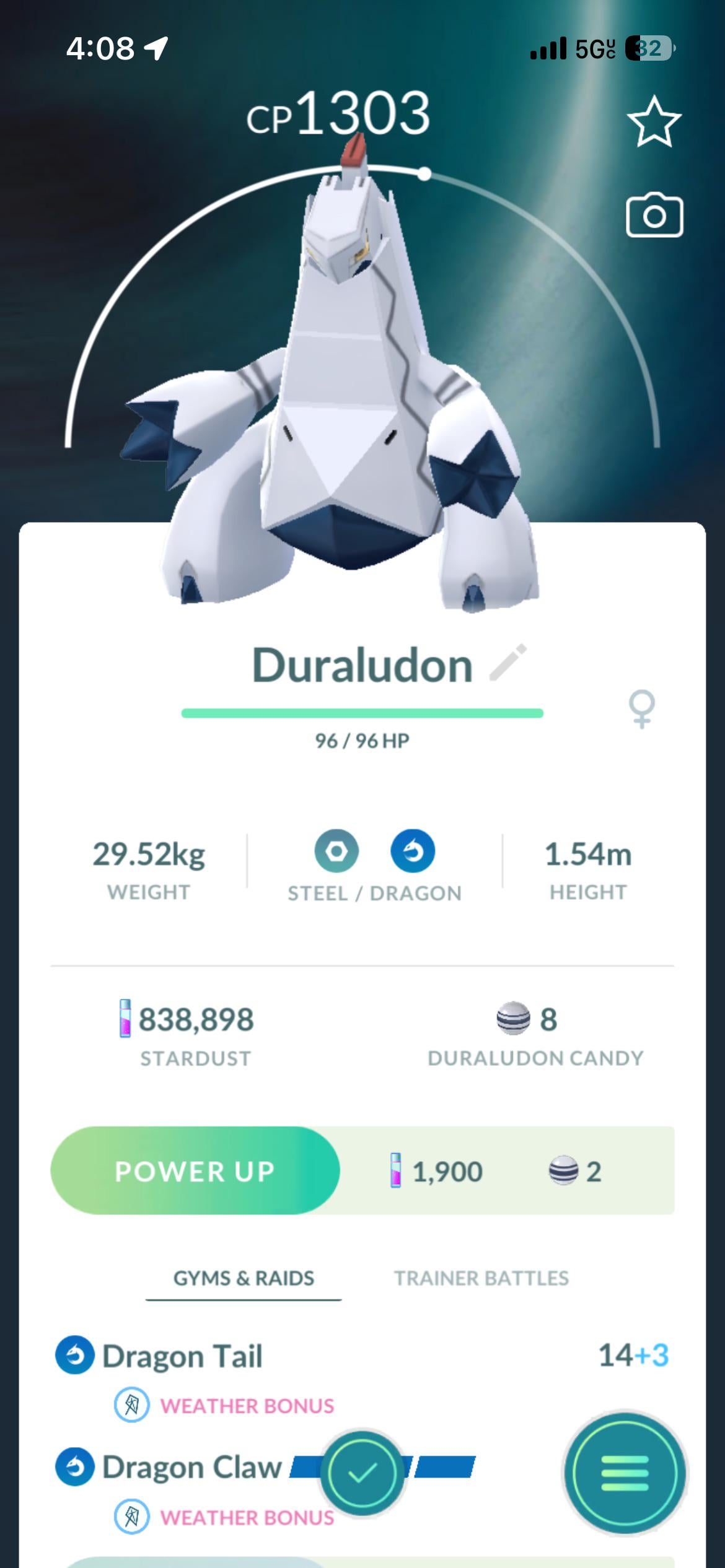725x1568 pixels.
Task: Switch to the Trainer Battles tab
Action: pos(481,1278)
